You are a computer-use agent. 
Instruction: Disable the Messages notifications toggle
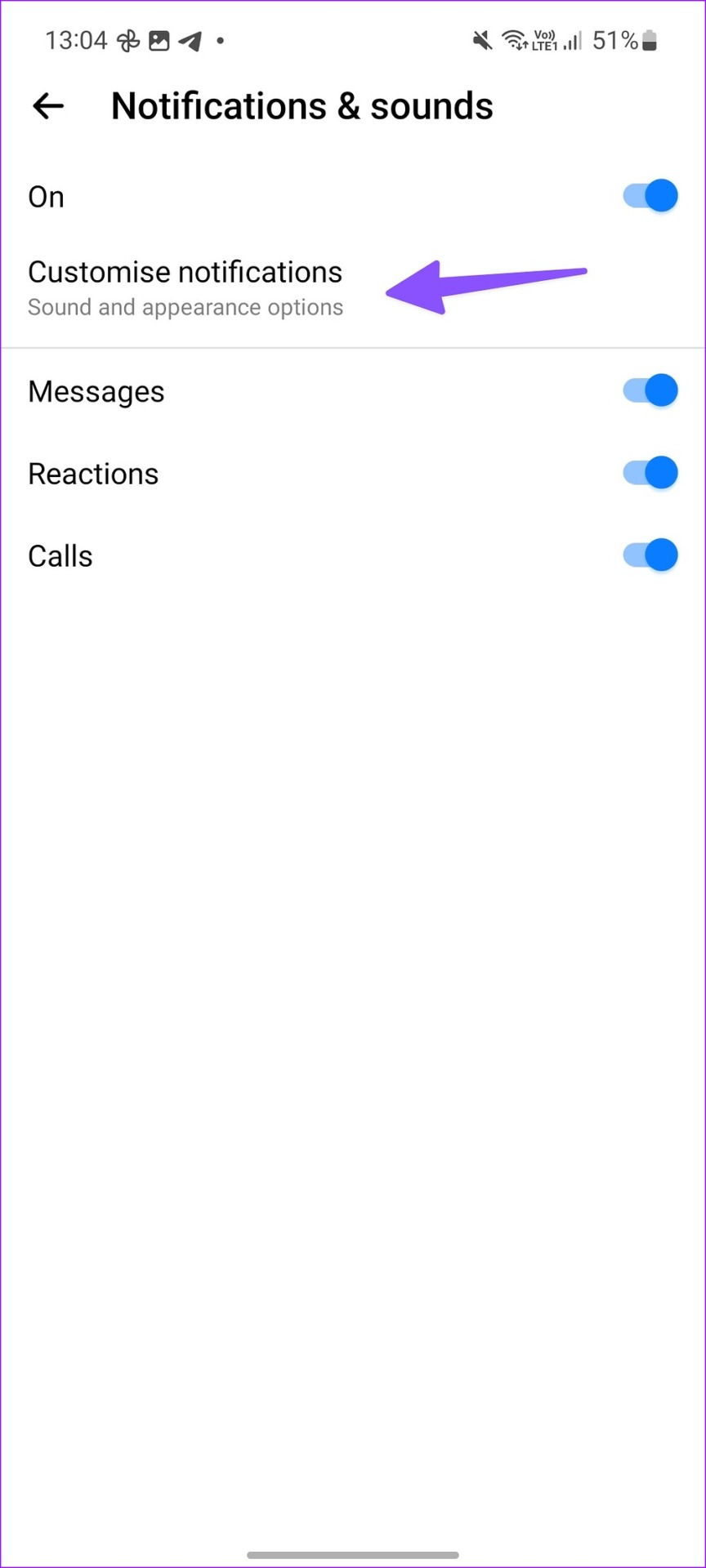coord(650,390)
